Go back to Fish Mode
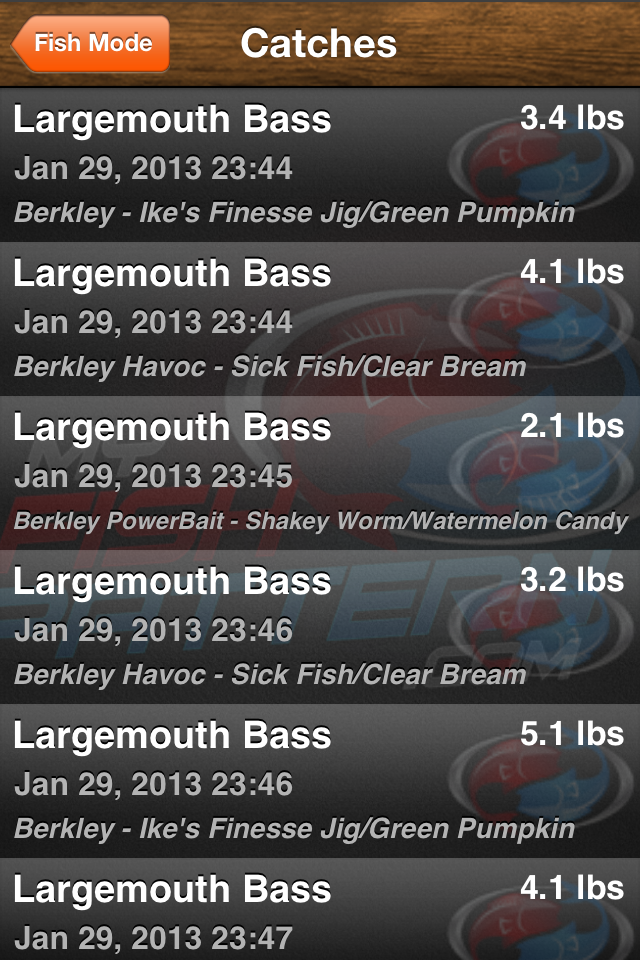This screenshot has width=640, height=960. [91, 44]
